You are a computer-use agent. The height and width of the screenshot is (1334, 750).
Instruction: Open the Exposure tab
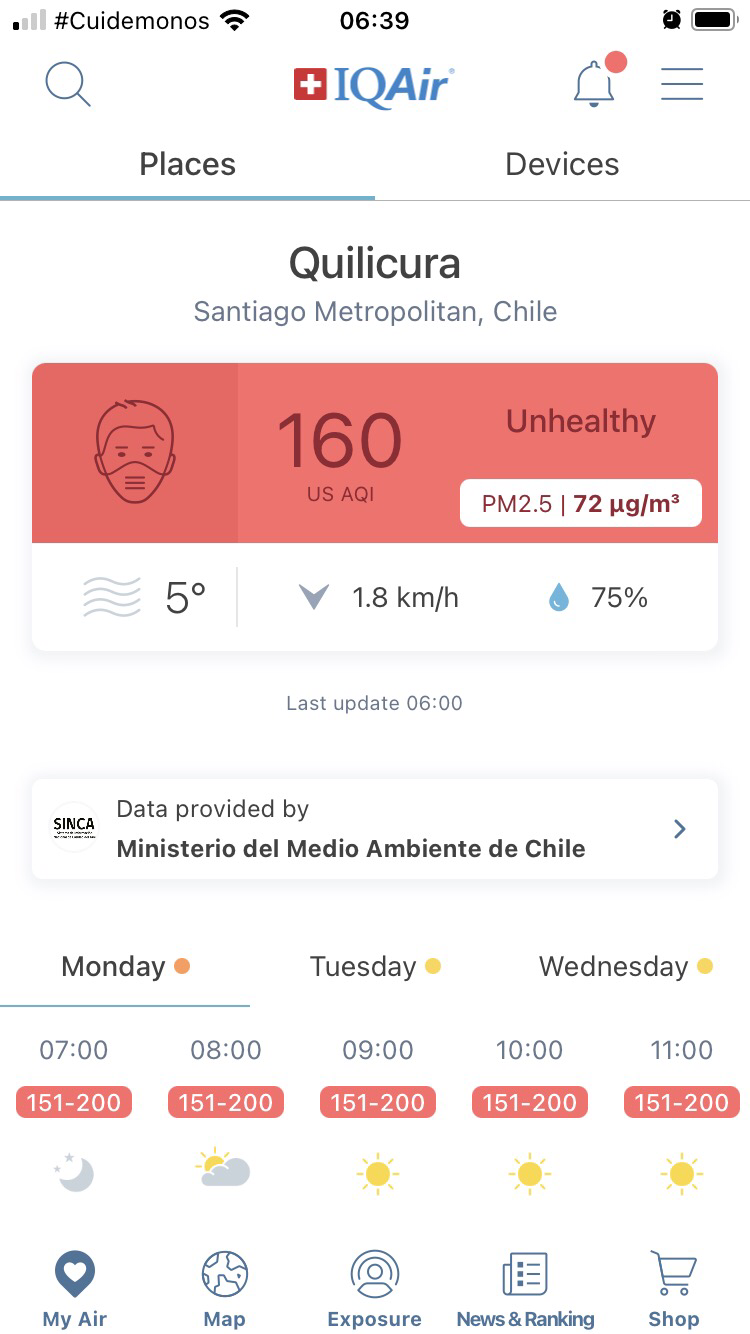pos(375,1289)
